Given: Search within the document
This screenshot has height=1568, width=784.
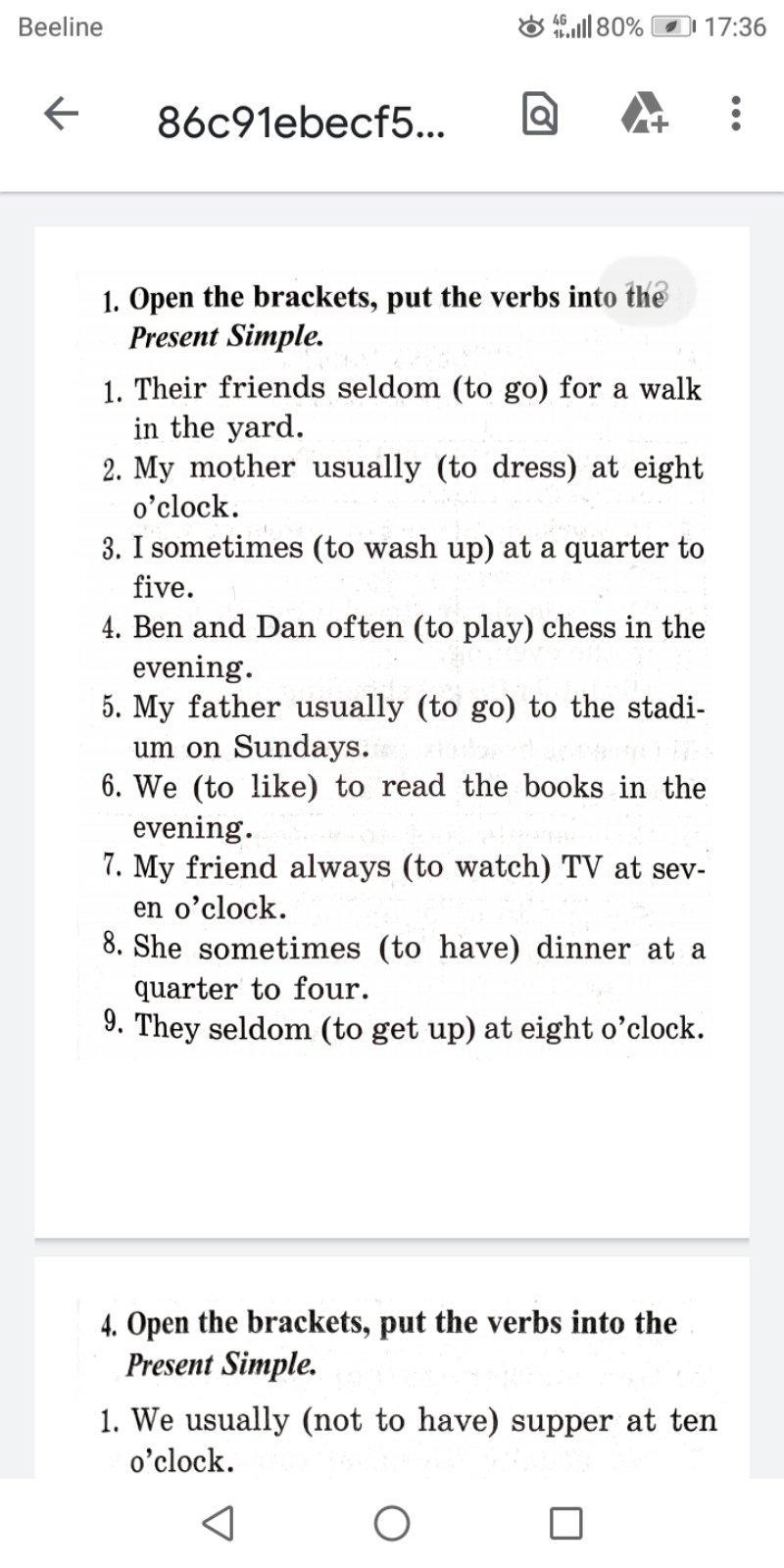Looking at the screenshot, I should pyautogui.click(x=540, y=114).
